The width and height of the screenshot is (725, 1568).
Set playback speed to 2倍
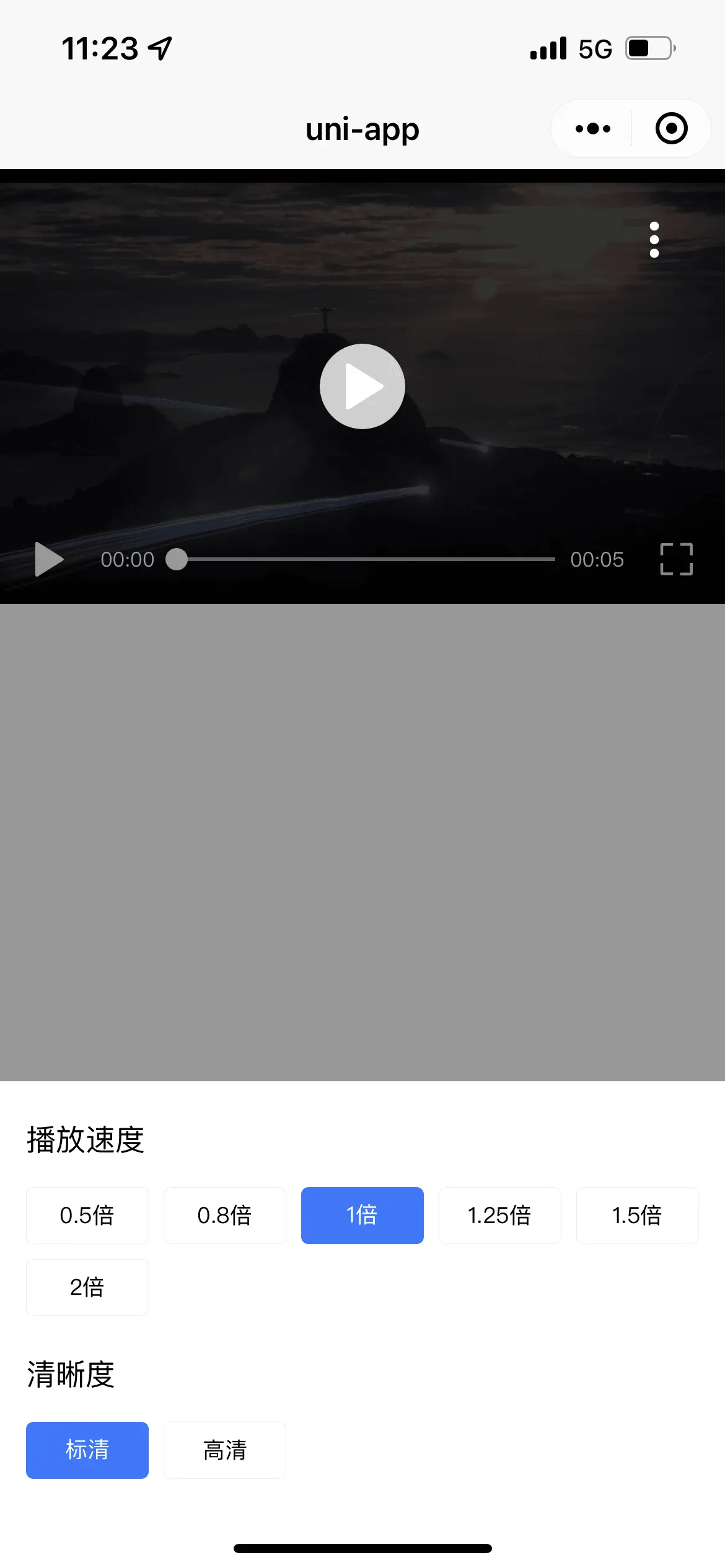[87, 1287]
